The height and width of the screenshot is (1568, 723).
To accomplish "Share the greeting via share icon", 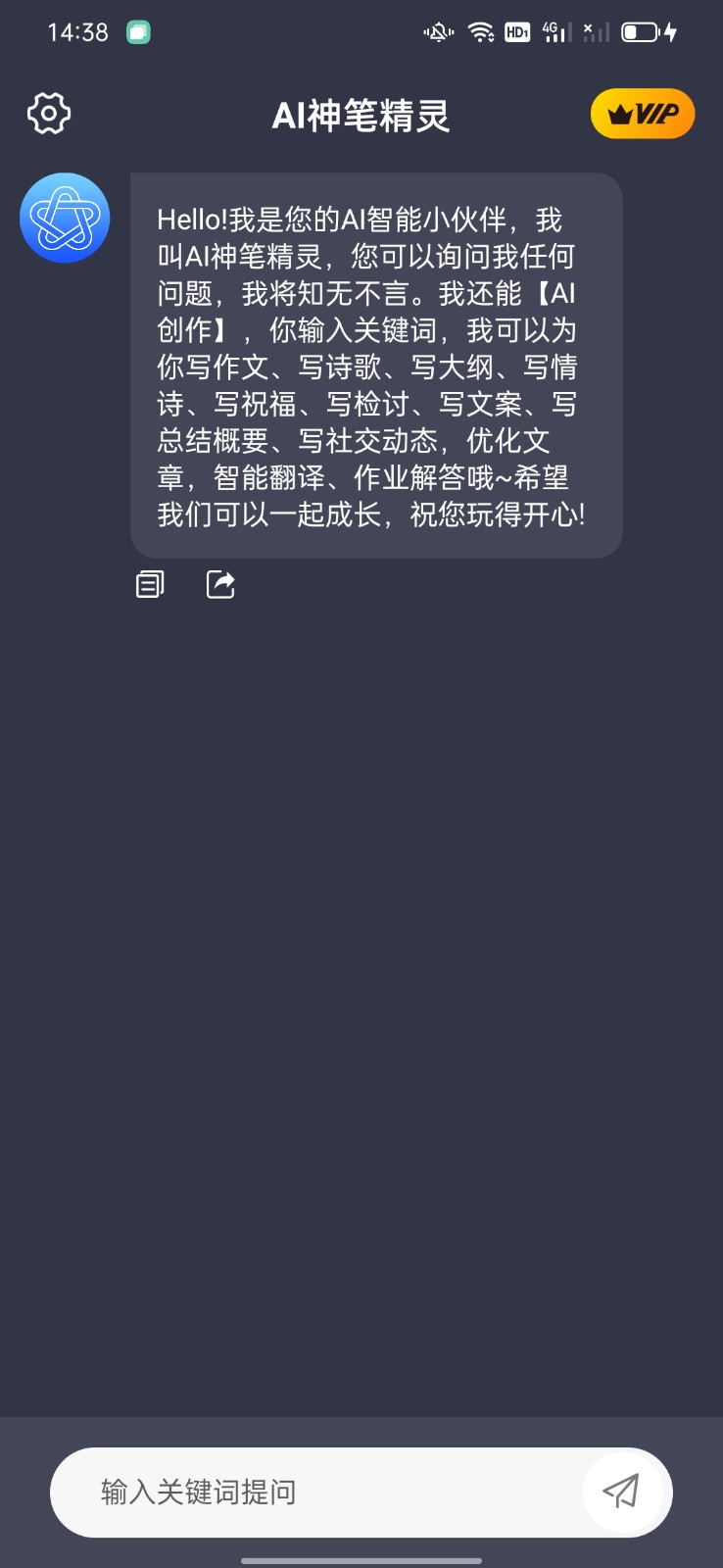I will pos(219,584).
